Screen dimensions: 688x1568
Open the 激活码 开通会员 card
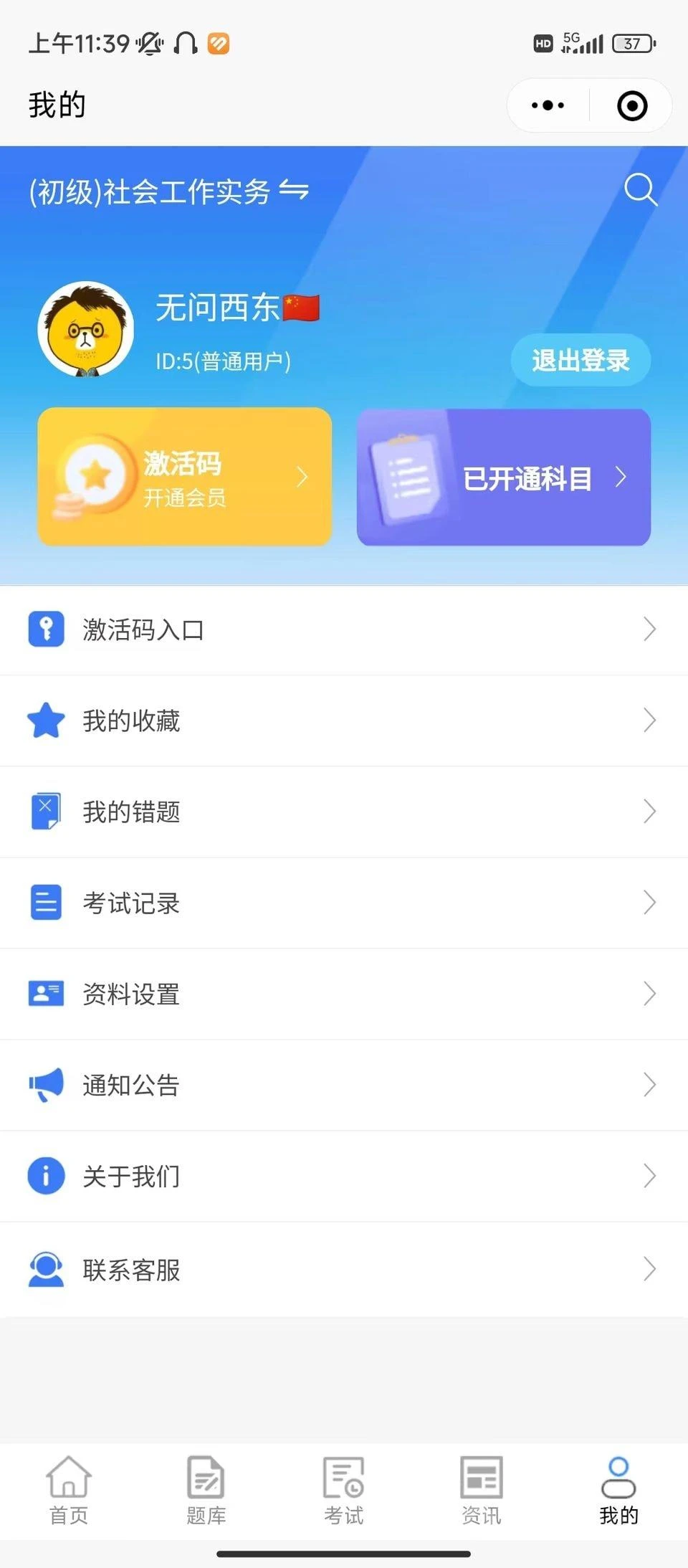point(184,477)
